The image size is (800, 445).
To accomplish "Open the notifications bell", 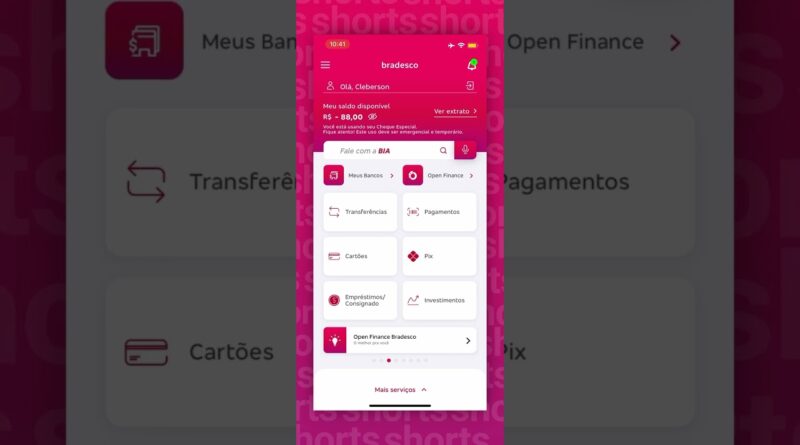I will pyautogui.click(x=471, y=65).
